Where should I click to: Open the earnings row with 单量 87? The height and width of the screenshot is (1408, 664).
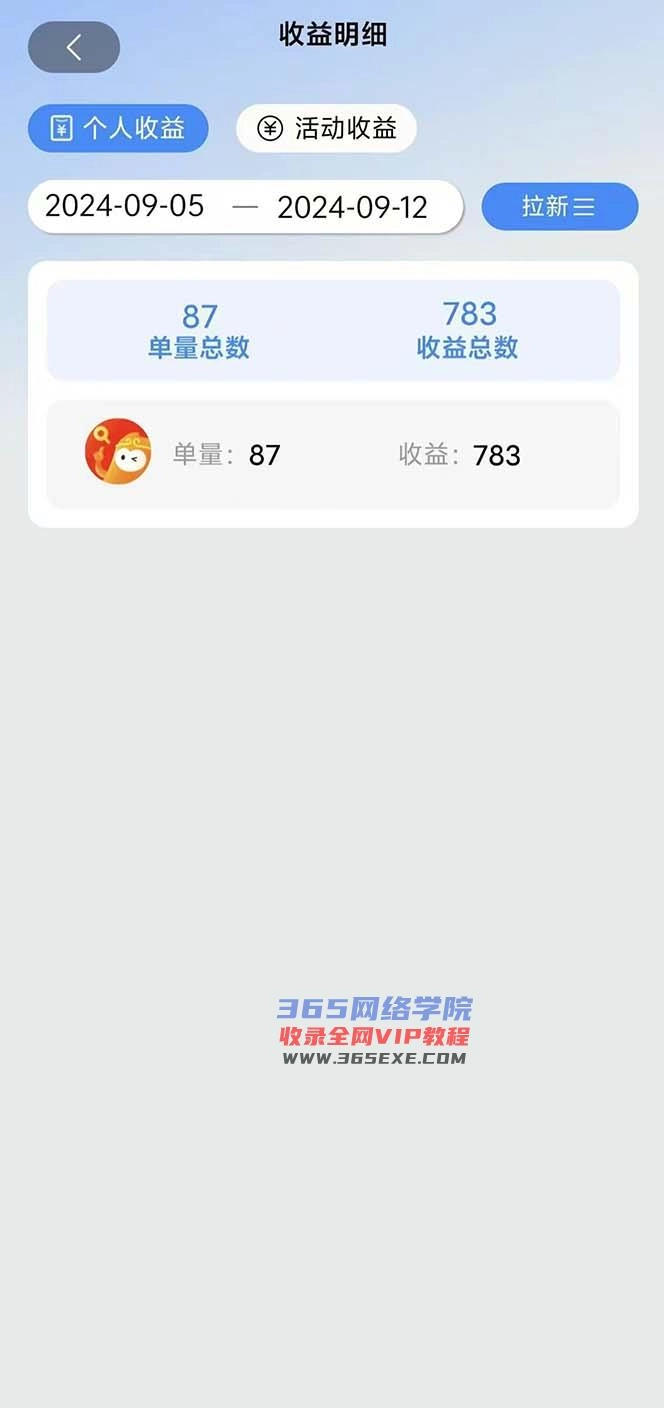click(332, 455)
